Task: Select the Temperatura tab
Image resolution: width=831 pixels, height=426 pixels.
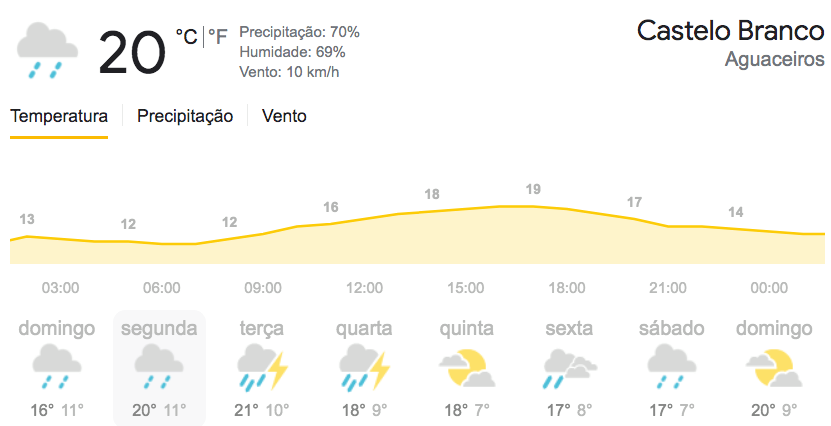Action: 59,116
